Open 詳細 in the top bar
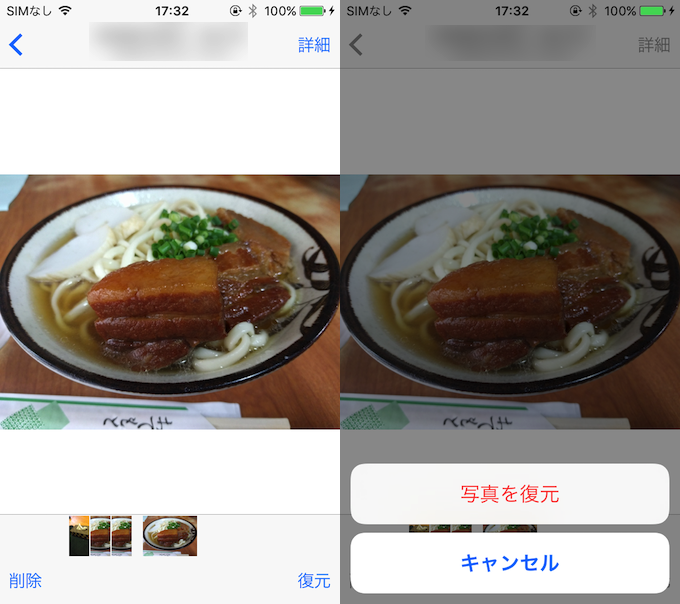 pyautogui.click(x=314, y=45)
